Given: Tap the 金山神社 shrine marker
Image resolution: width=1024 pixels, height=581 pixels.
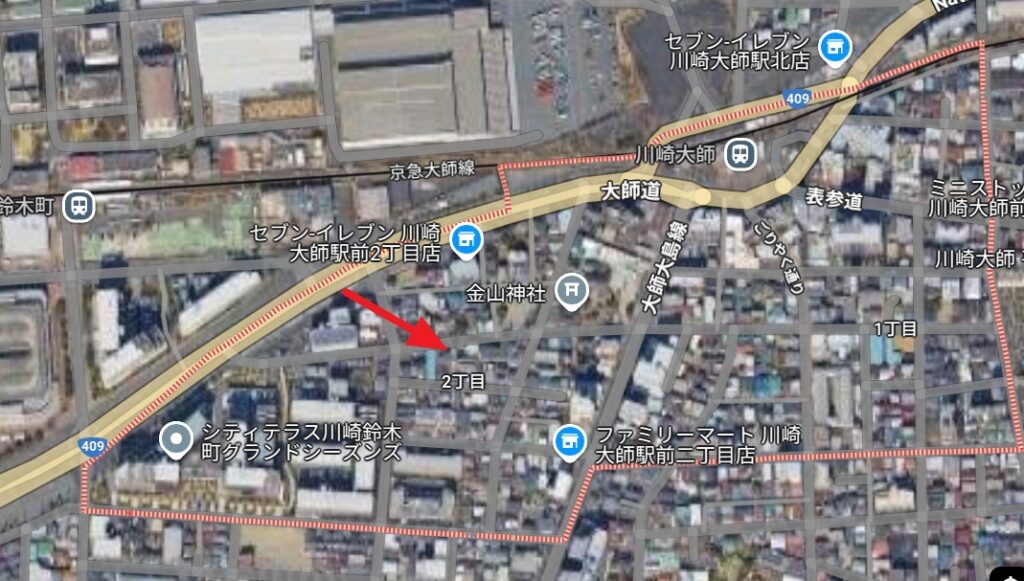Looking at the screenshot, I should click(571, 289).
